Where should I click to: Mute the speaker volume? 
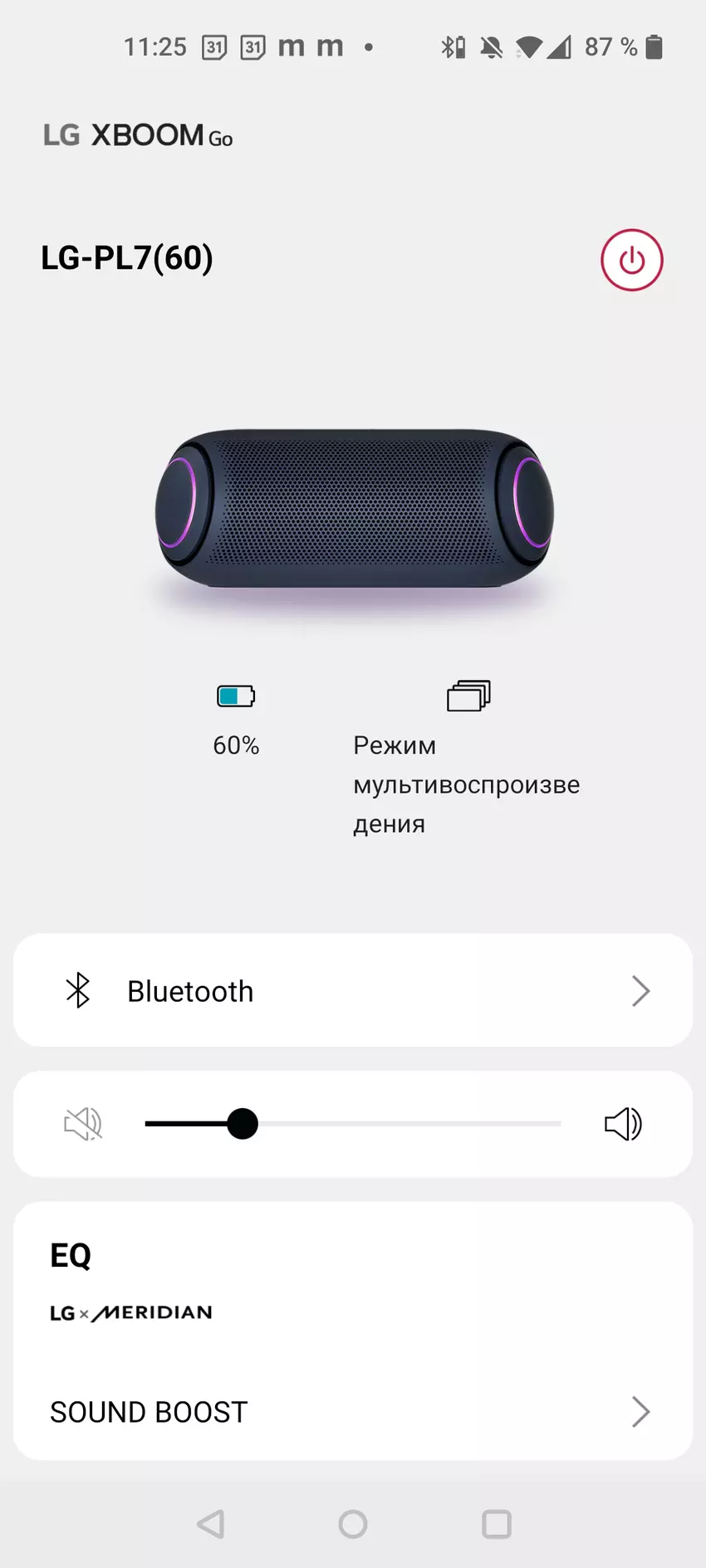point(83,1124)
